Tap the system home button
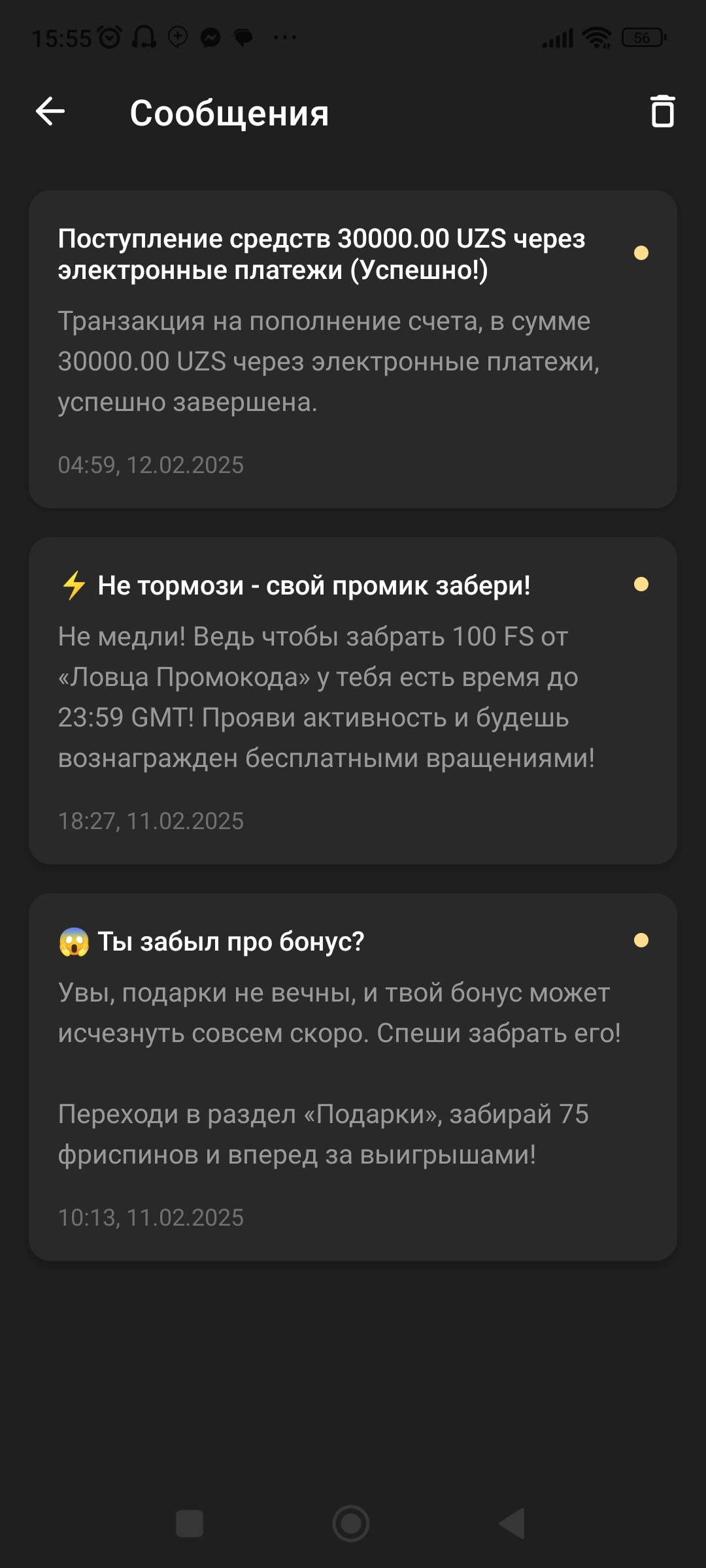 351,1524
